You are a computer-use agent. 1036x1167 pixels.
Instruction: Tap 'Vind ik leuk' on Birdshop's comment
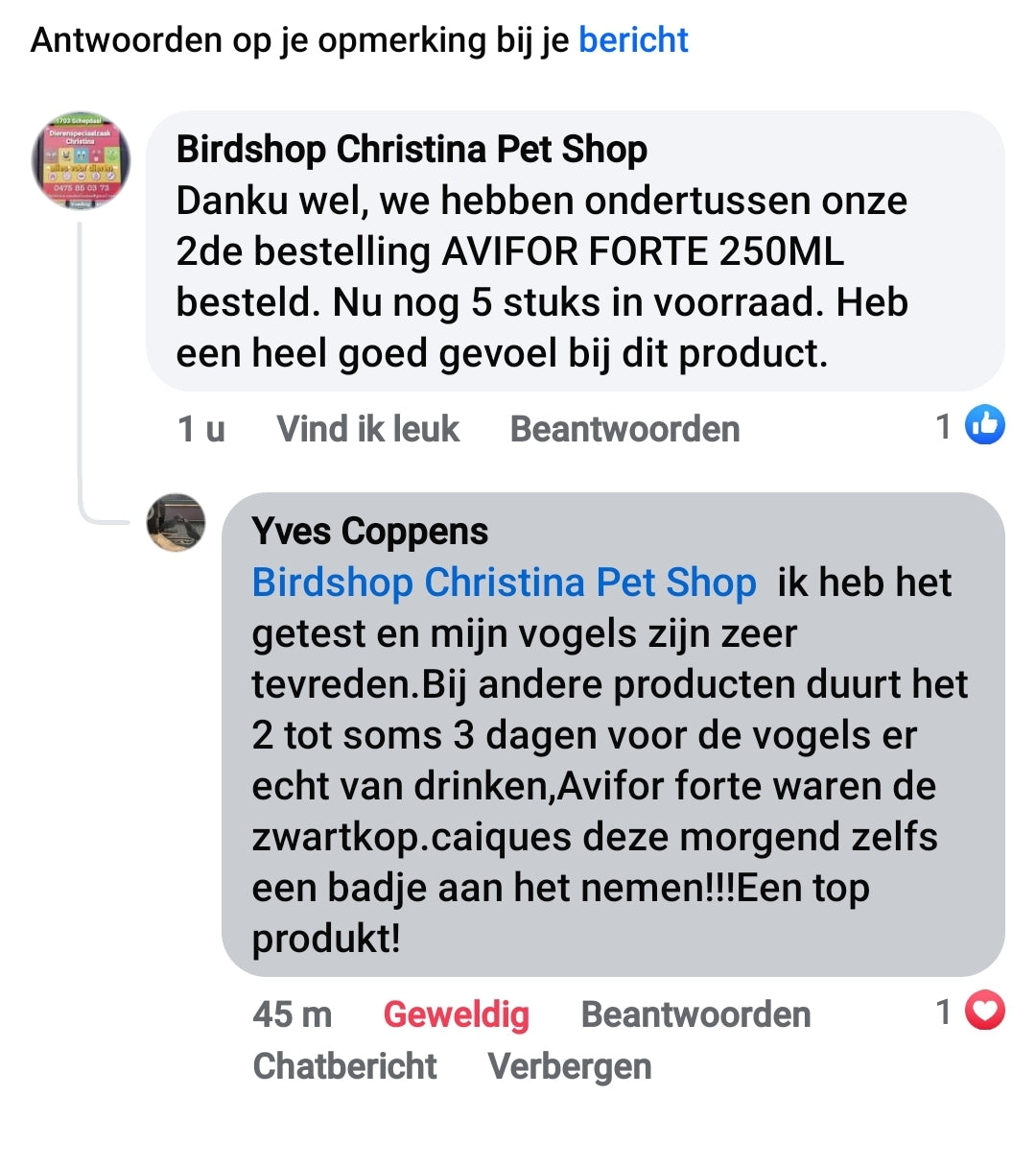[x=367, y=429]
